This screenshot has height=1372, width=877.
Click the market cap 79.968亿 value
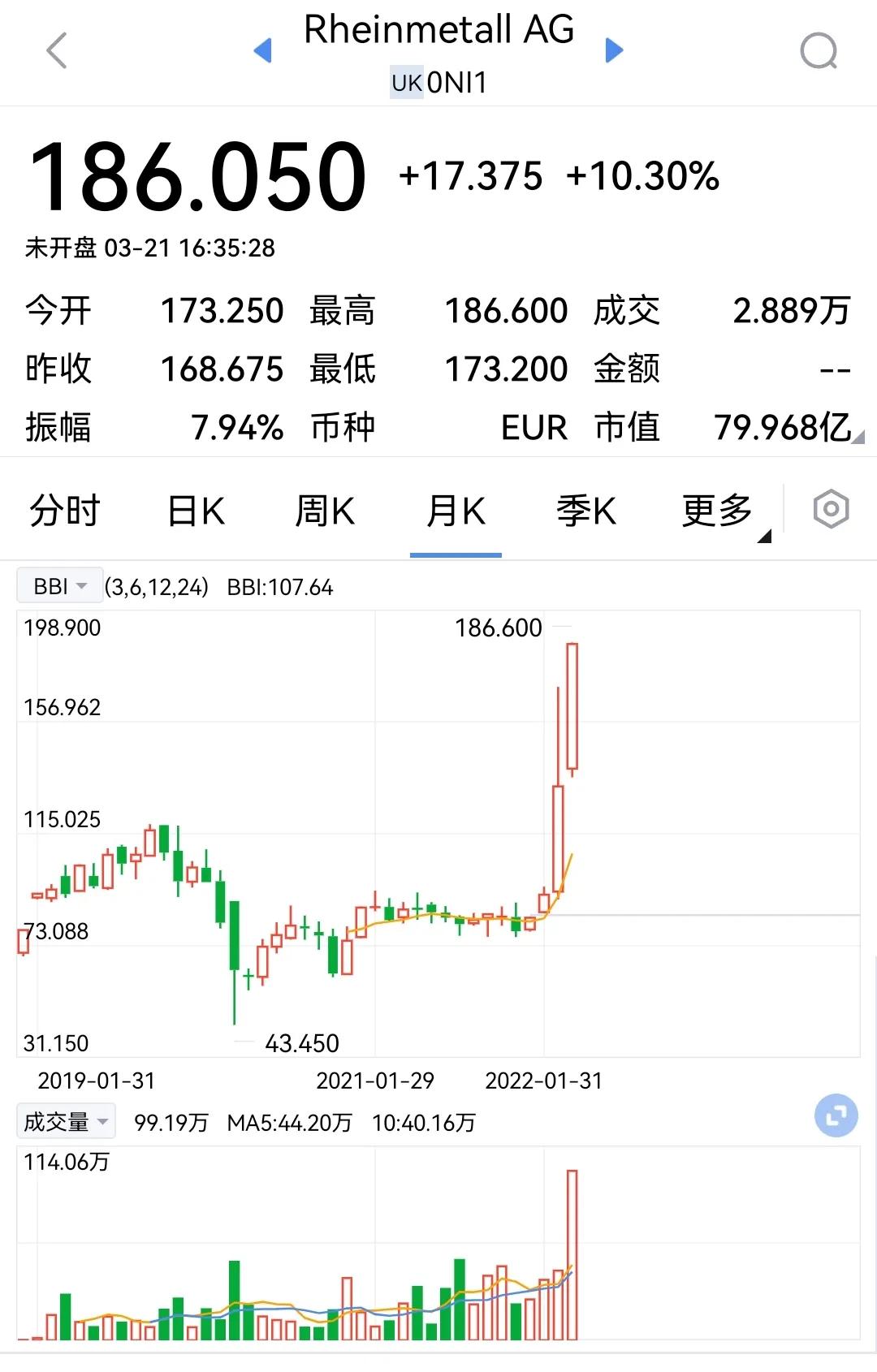point(781,427)
